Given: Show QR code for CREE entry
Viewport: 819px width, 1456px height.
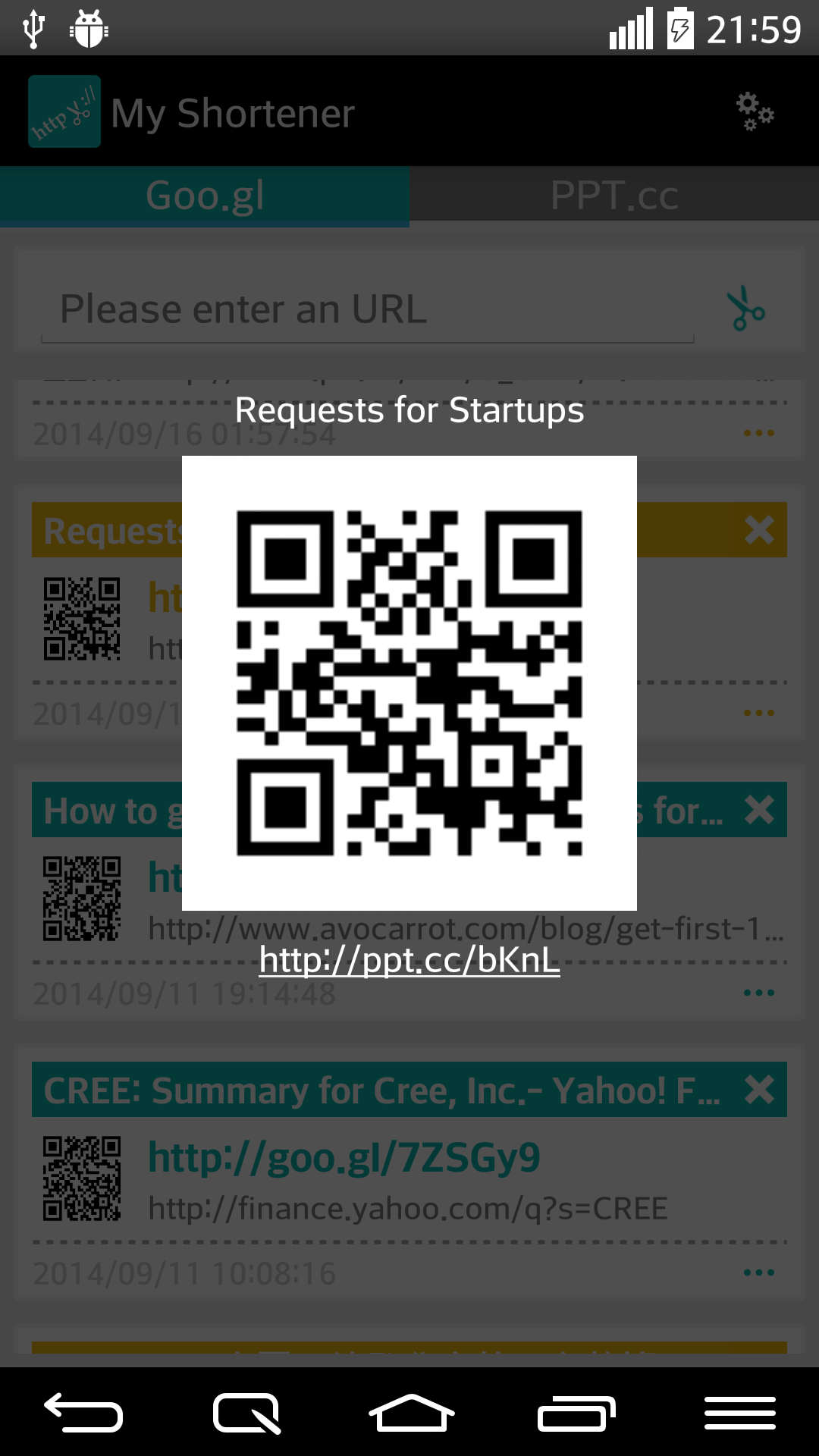Looking at the screenshot, I should (x=82, y=1178).
